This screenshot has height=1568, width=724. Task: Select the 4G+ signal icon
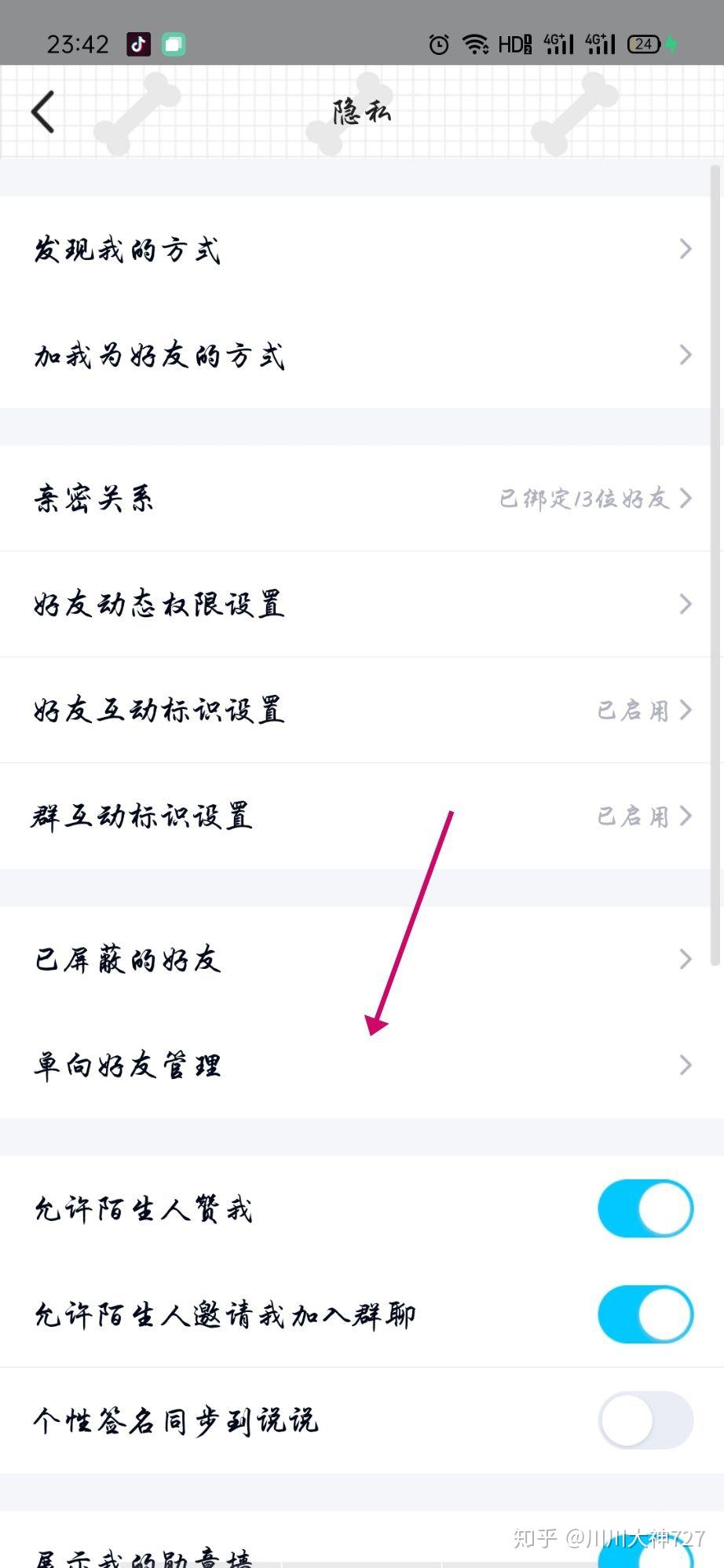pyautogui.click(x=560, y=43)
